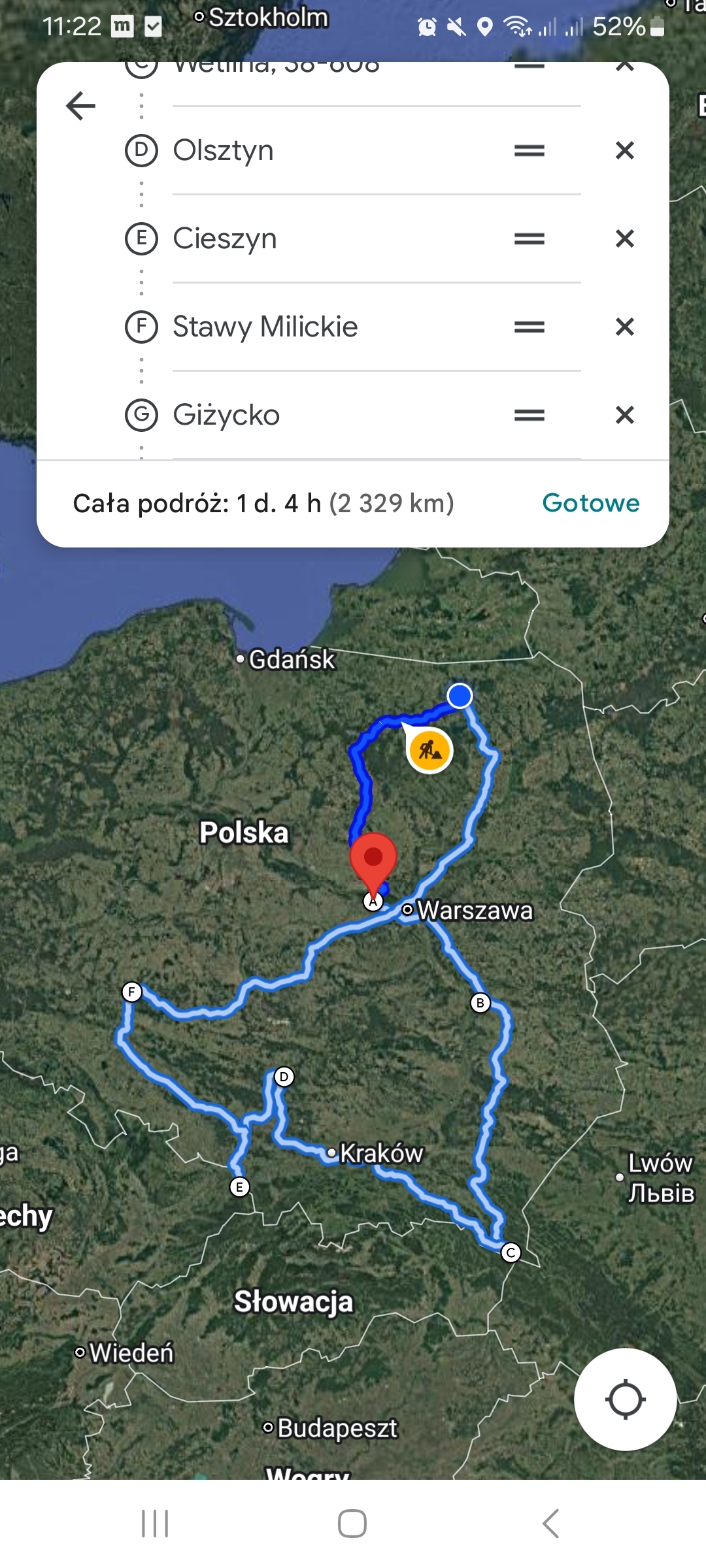706x1568 pixels.
Task: Open the roadworks warning on the map
Action: [429, 749]
